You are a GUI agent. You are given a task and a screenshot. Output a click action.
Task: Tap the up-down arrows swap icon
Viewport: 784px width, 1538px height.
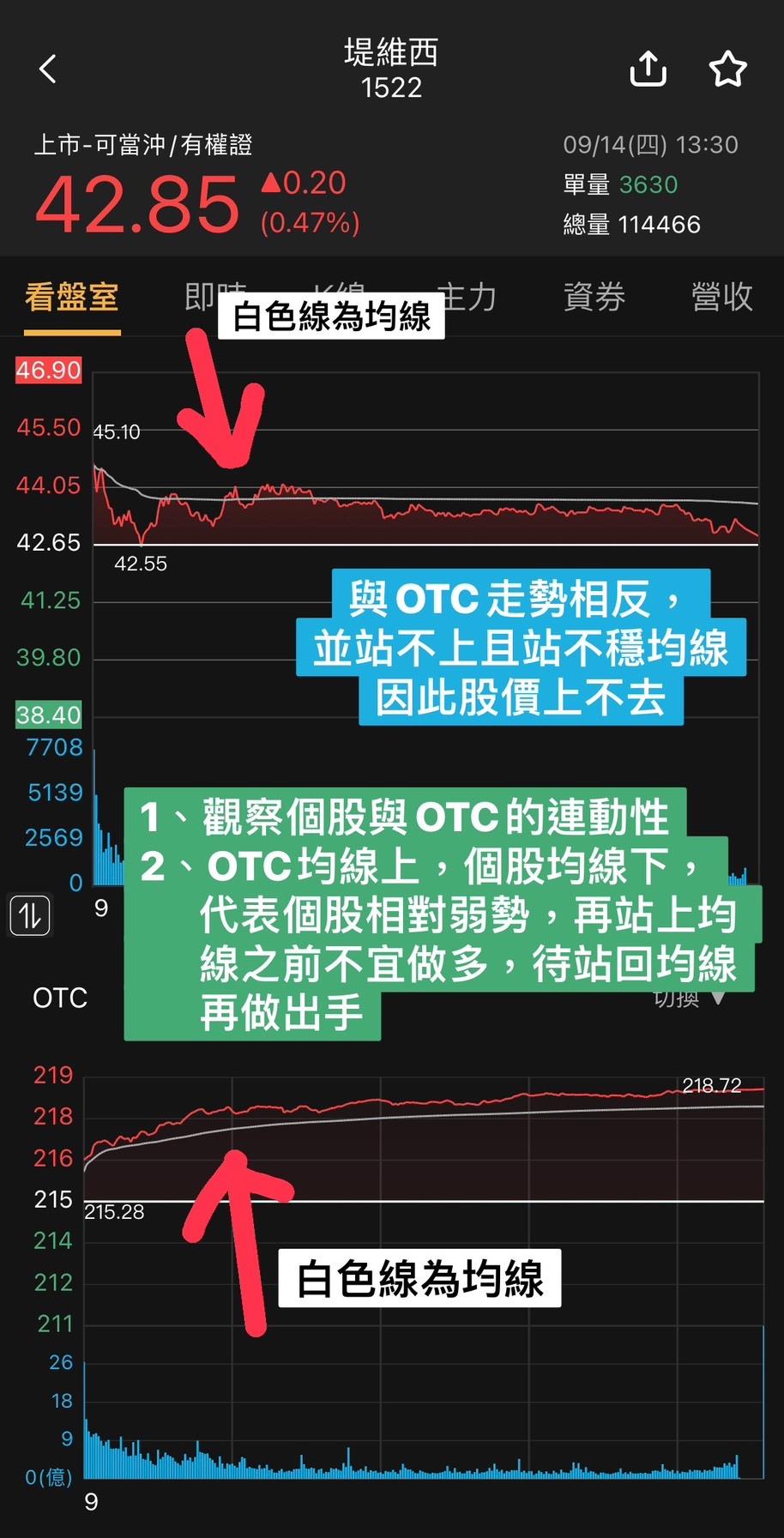[30, 915]
